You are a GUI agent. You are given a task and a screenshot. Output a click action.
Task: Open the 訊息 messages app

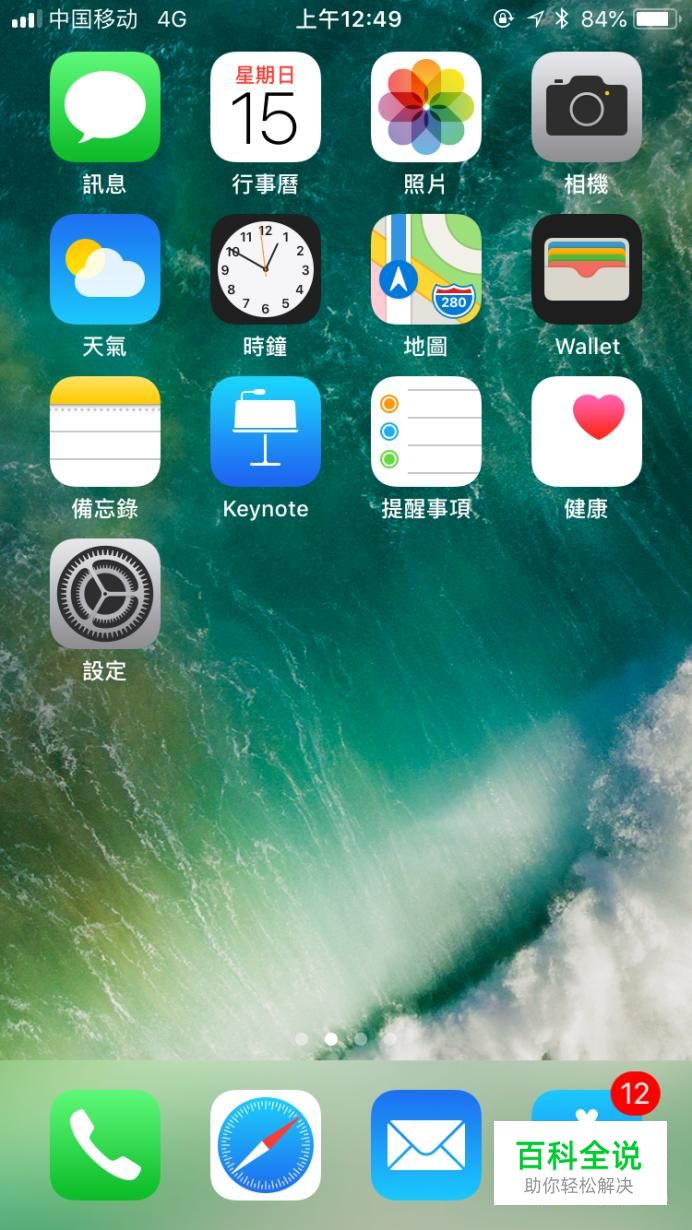[105, 107]
